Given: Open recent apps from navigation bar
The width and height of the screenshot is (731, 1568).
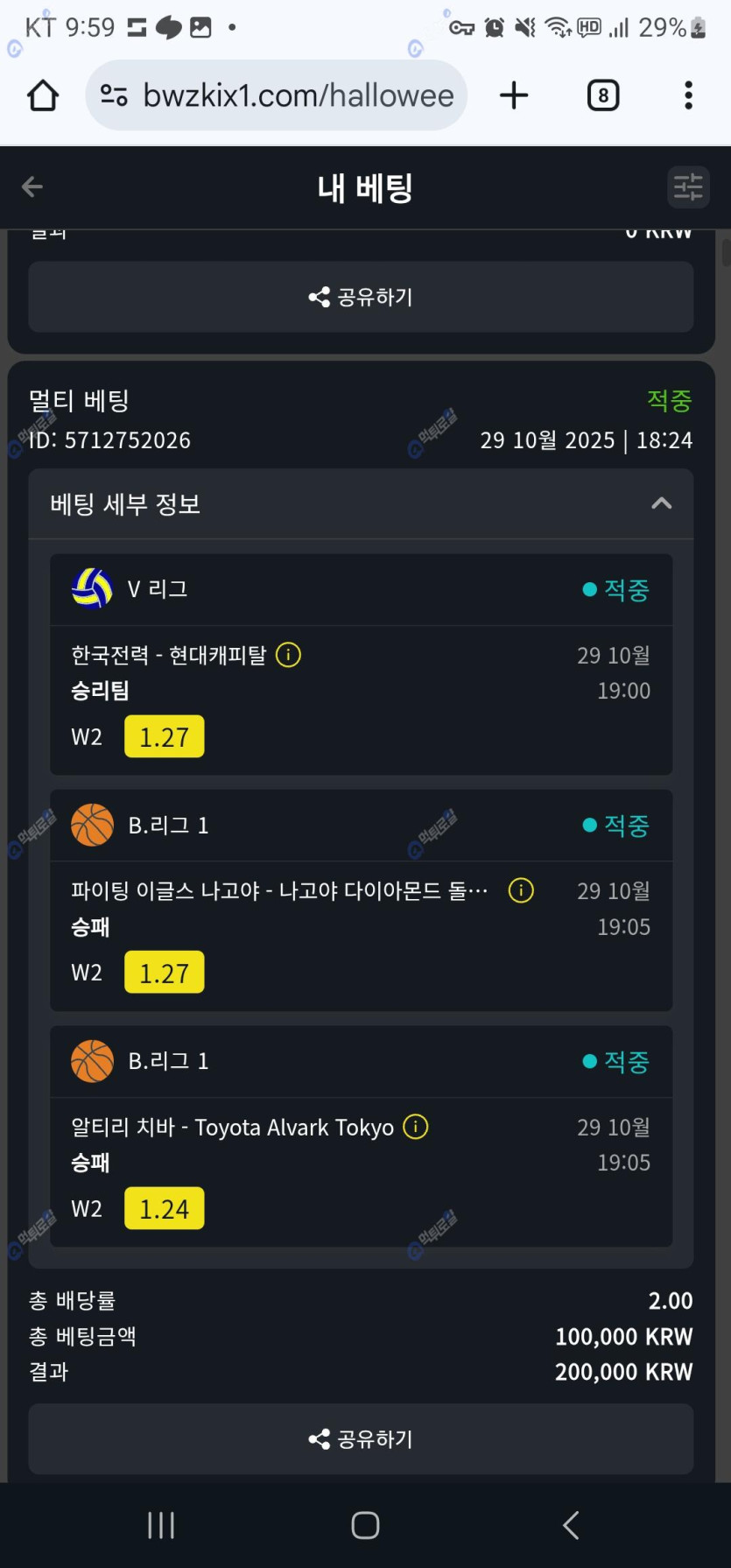Looking at the screenshot, I should pos(161,1525).
